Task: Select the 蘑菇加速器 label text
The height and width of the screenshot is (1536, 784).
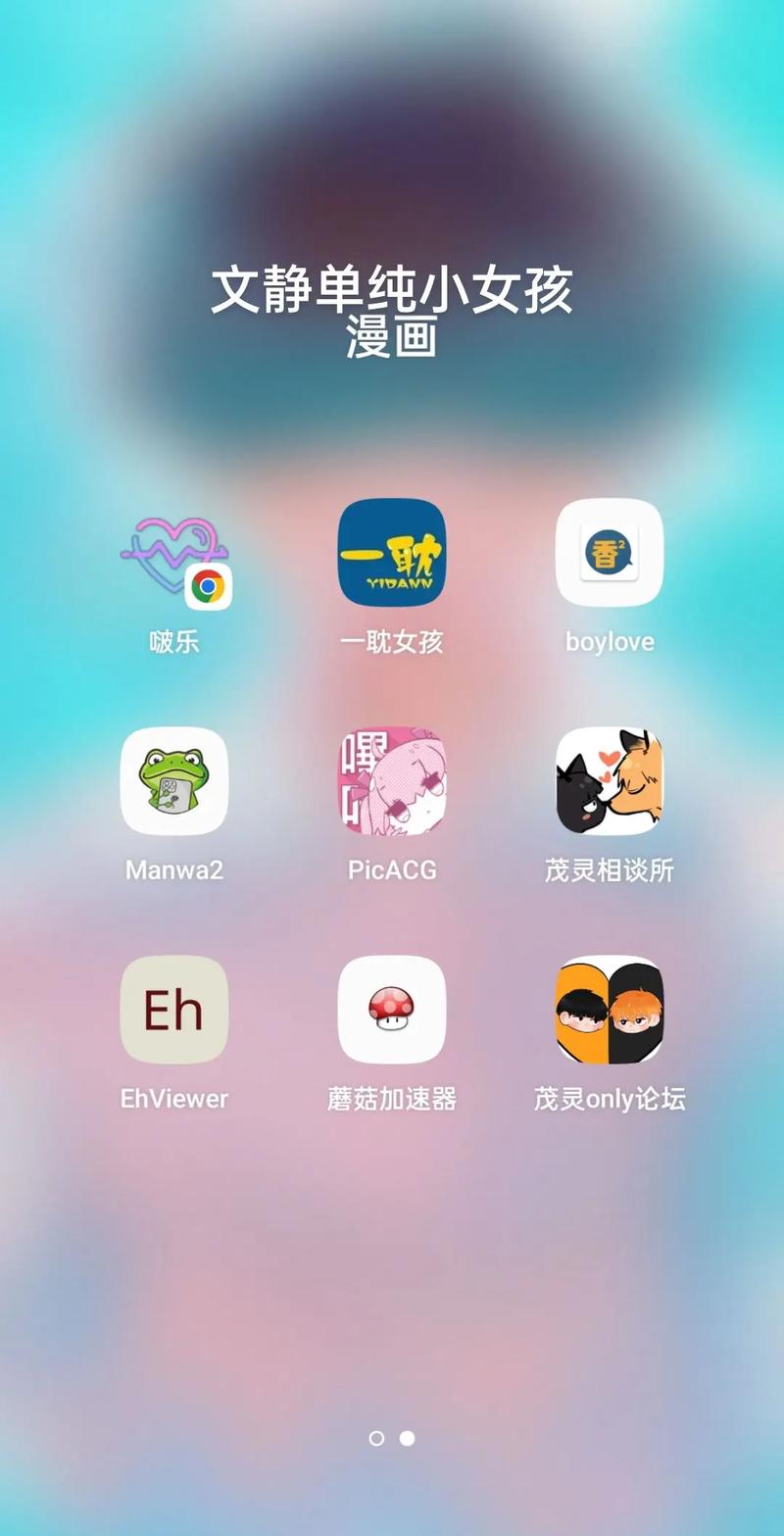Action: pyautogui.click(x=392, y=1098)
